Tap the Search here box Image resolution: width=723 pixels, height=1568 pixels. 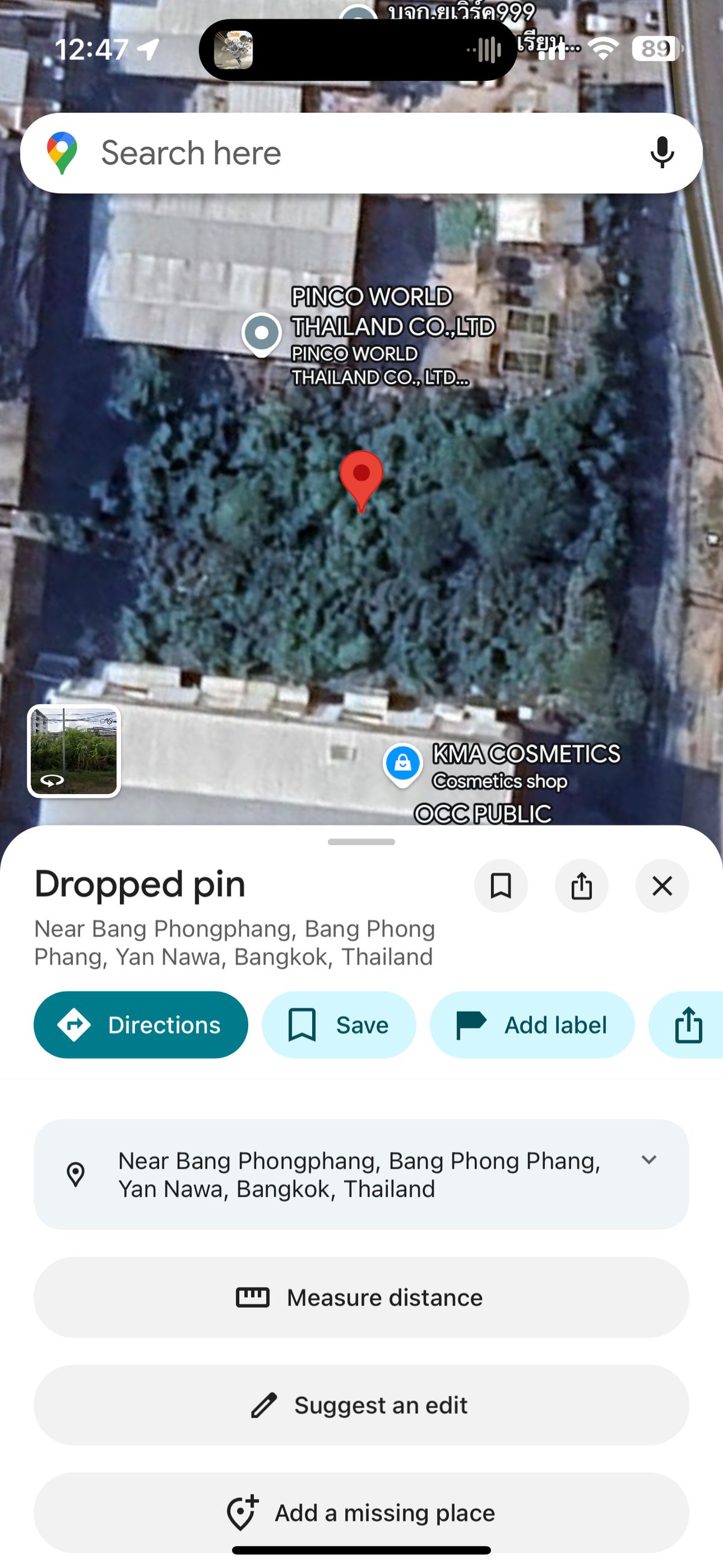coord(341,153)
